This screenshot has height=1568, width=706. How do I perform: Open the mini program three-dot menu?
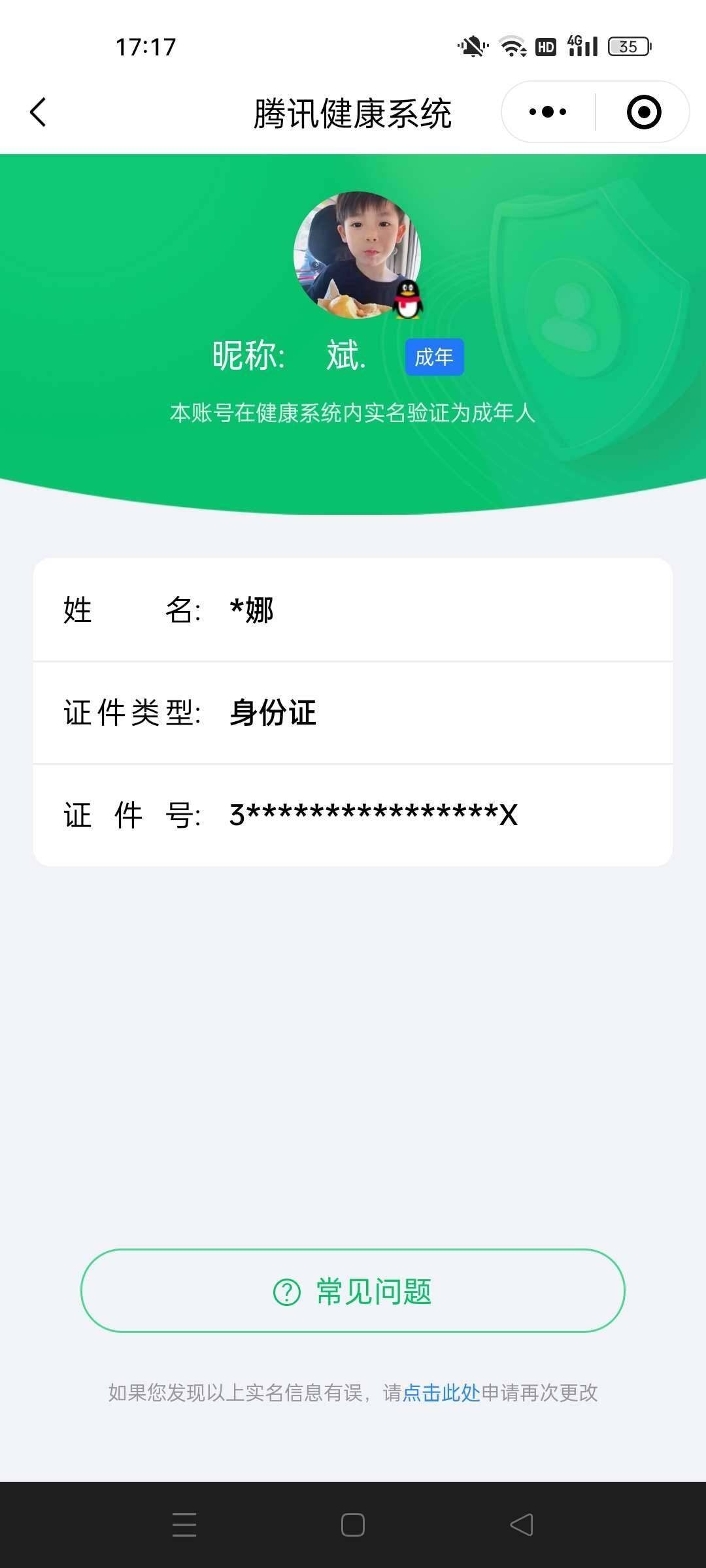coord(548,112)
